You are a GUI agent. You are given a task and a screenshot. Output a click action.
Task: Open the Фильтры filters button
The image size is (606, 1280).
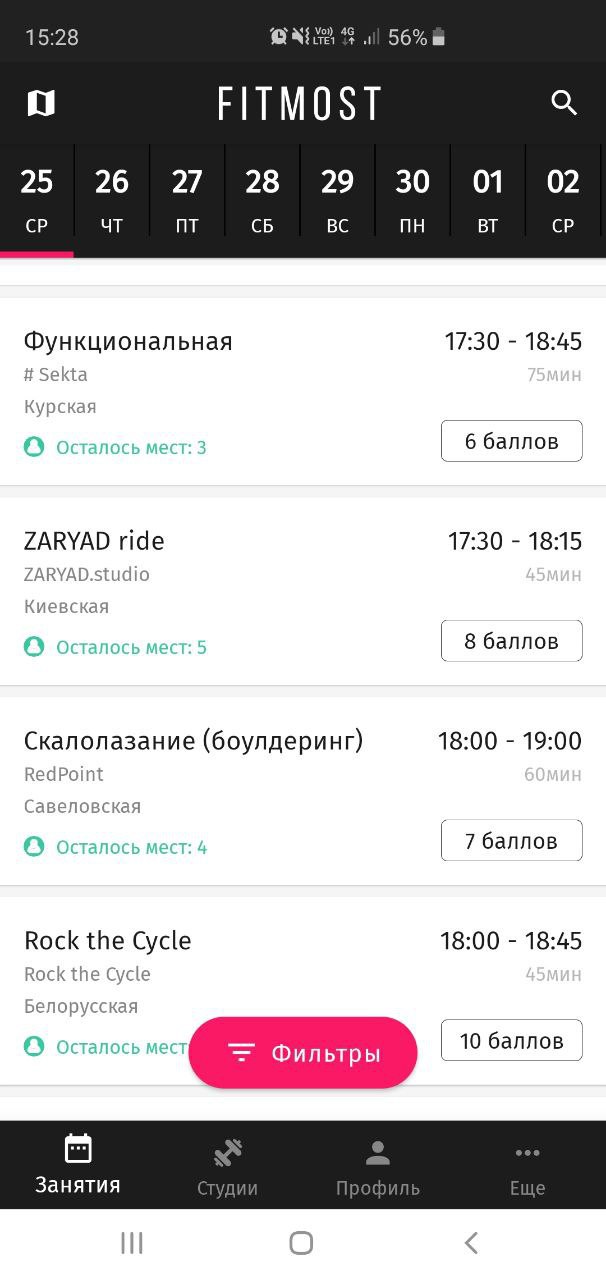[303, 1053]
